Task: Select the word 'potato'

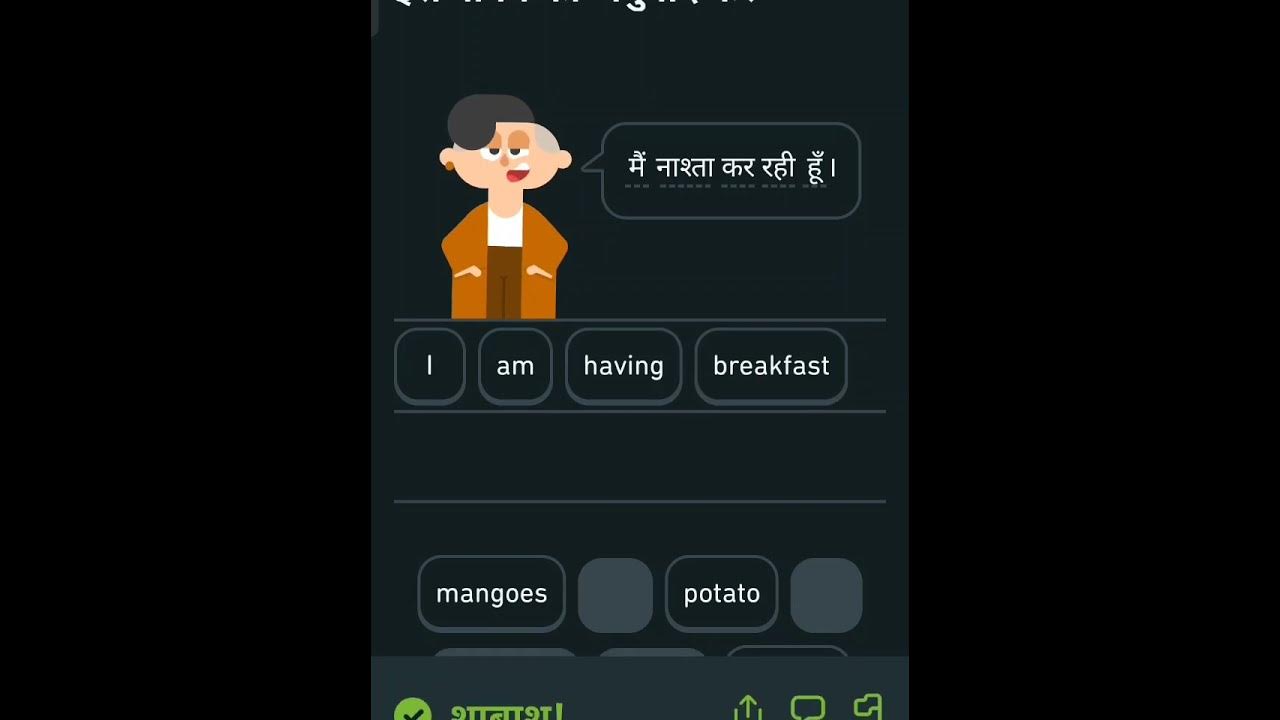Action: [721, 594]
